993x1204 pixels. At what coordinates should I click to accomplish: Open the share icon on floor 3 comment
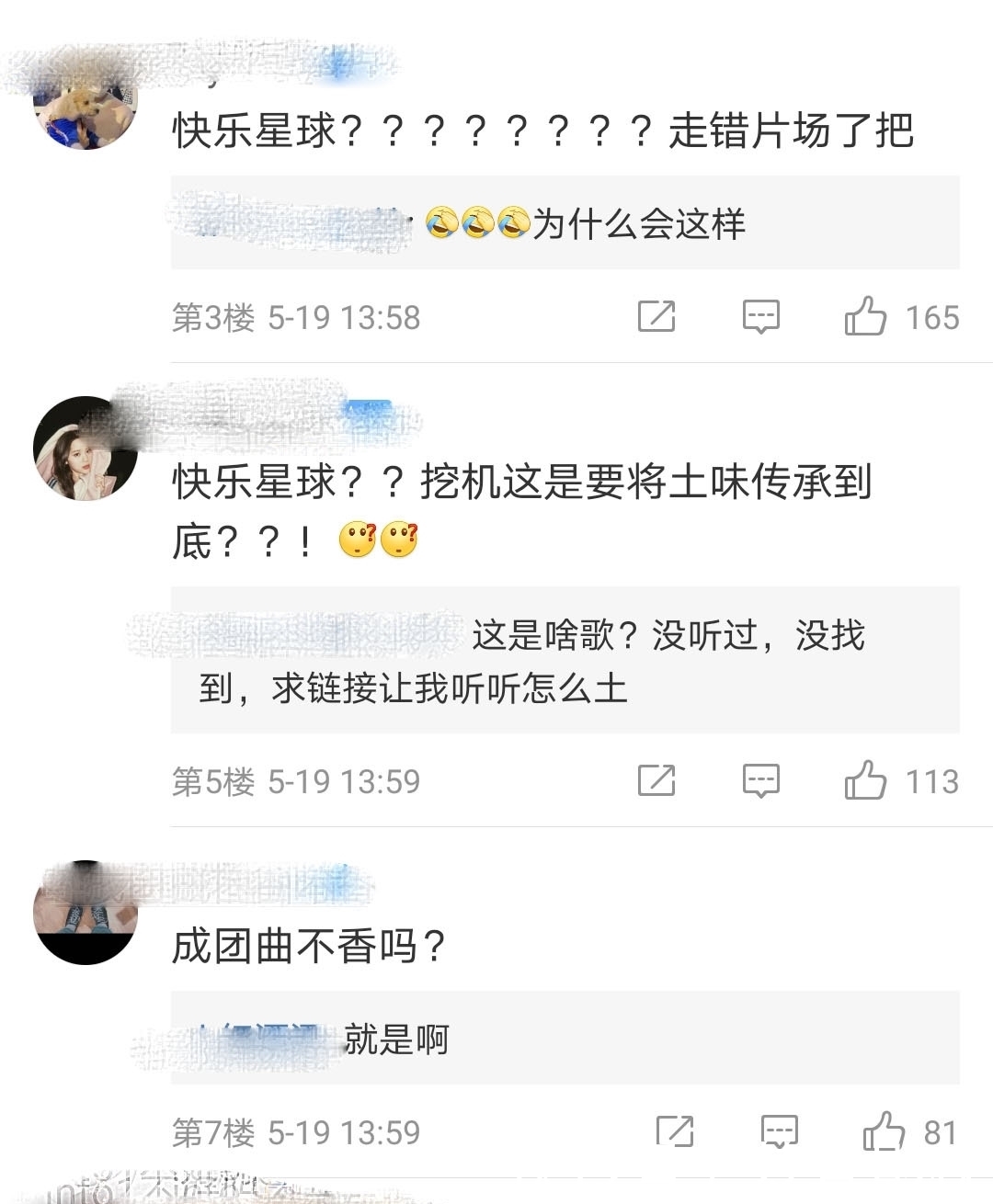(x=656, y=317)
